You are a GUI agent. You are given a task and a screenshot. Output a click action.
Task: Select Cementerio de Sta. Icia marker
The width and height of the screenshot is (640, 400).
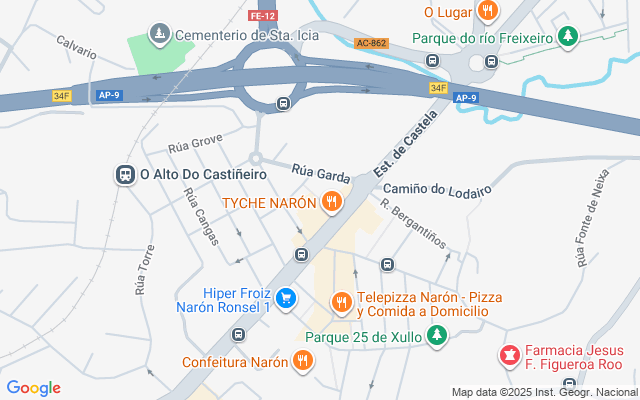(x=159, y=36)
